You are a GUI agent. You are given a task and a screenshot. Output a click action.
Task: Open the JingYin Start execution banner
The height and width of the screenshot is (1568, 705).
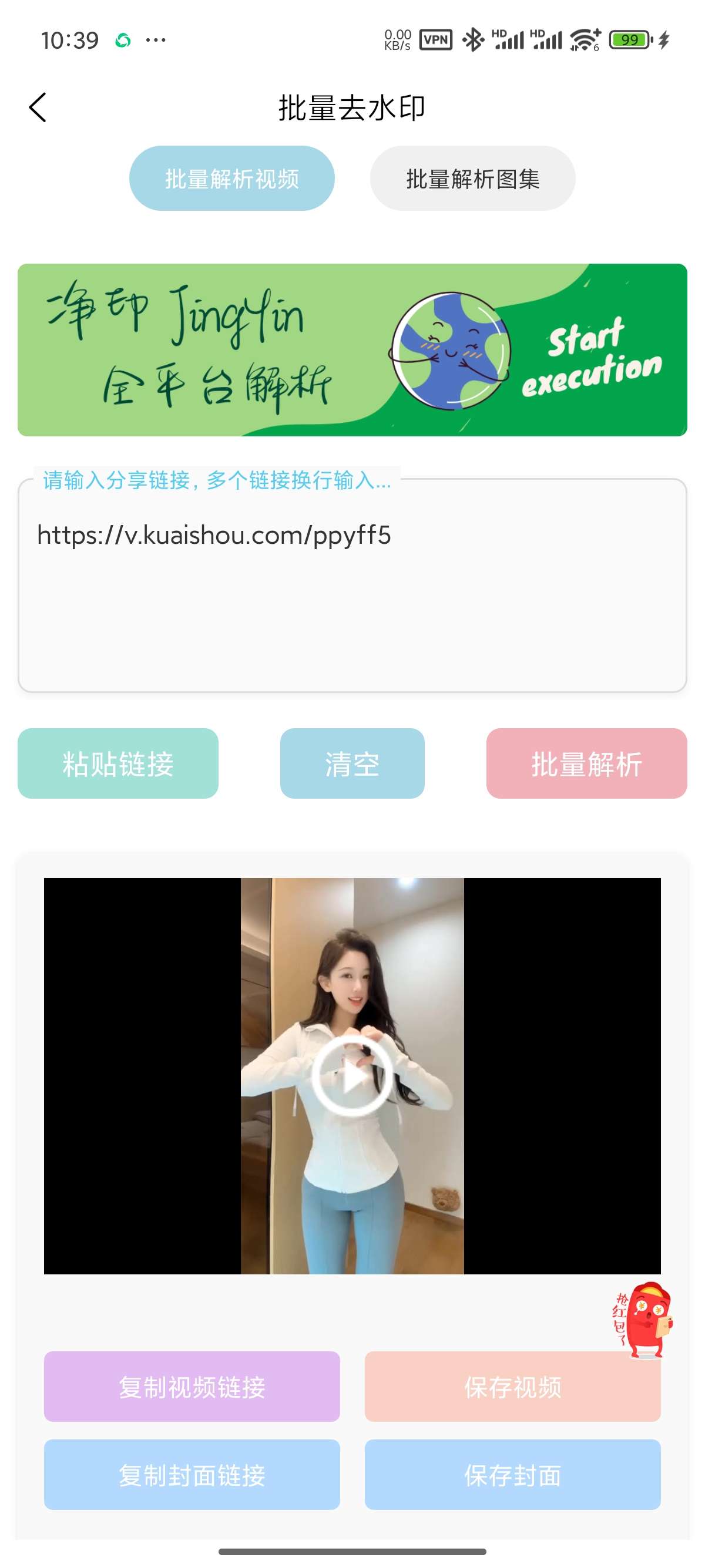[352, 349]
